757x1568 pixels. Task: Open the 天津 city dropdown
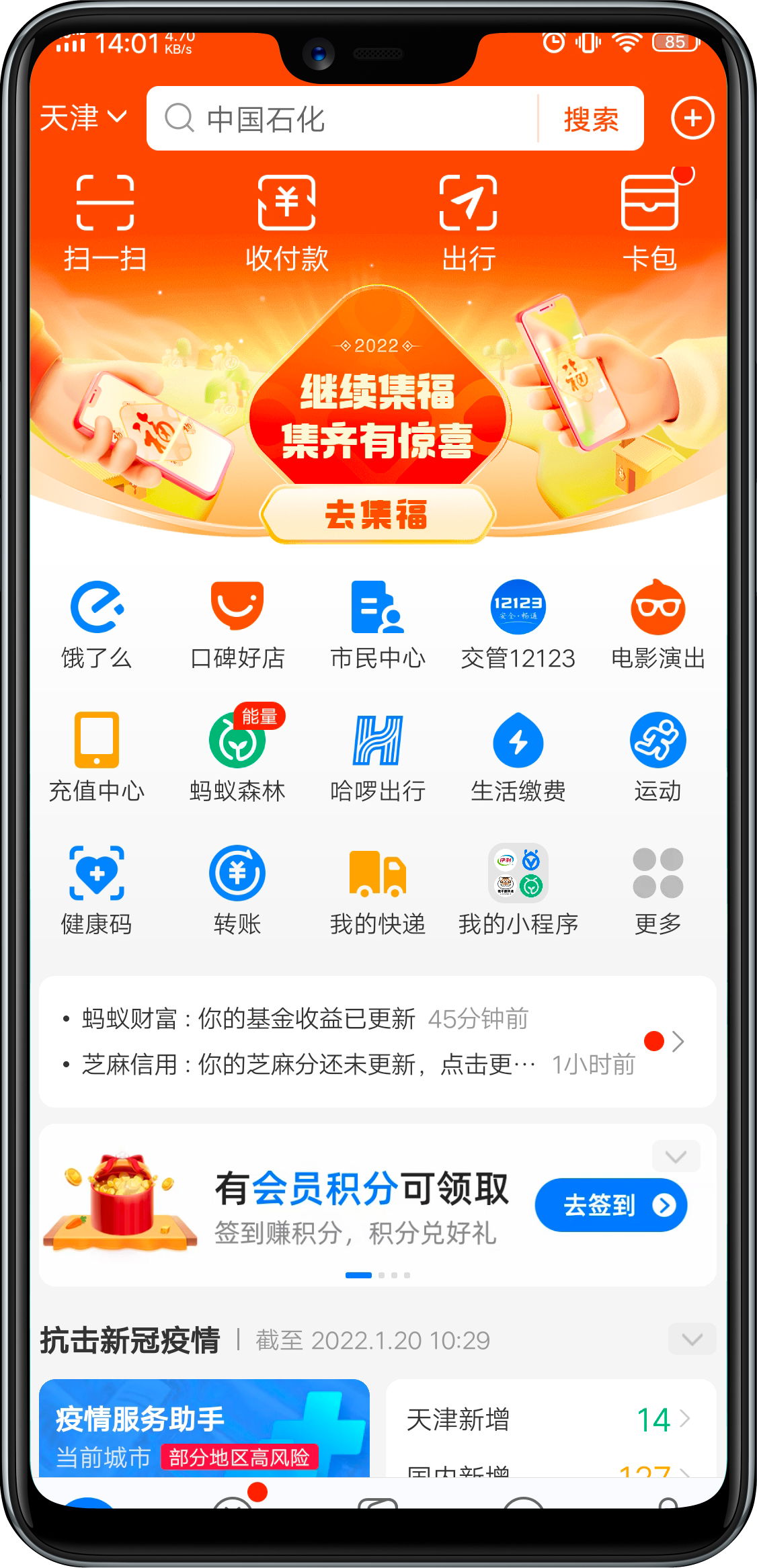83,118
